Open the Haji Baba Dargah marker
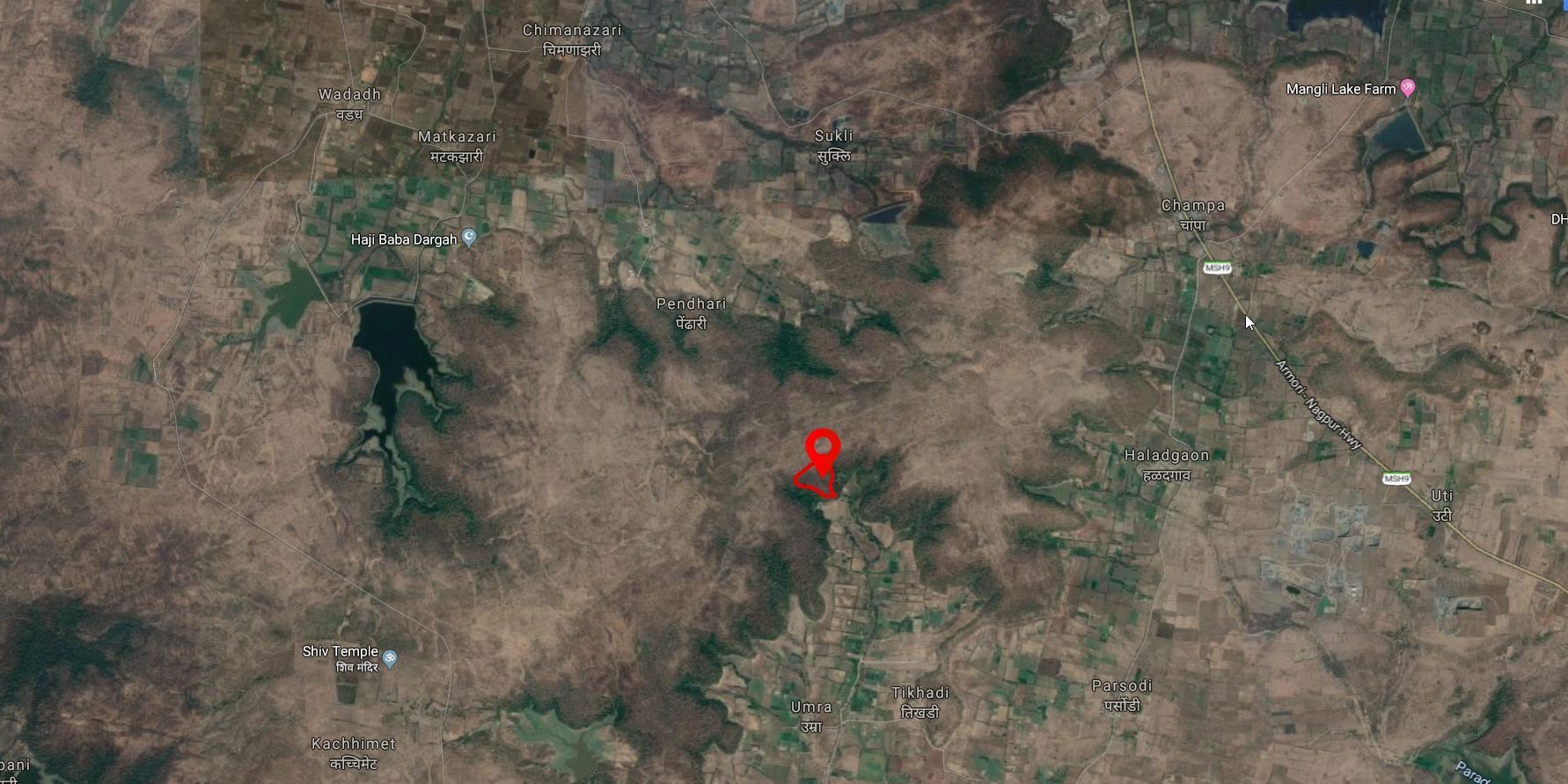The image size is (1568, 784). pos(469,238)
